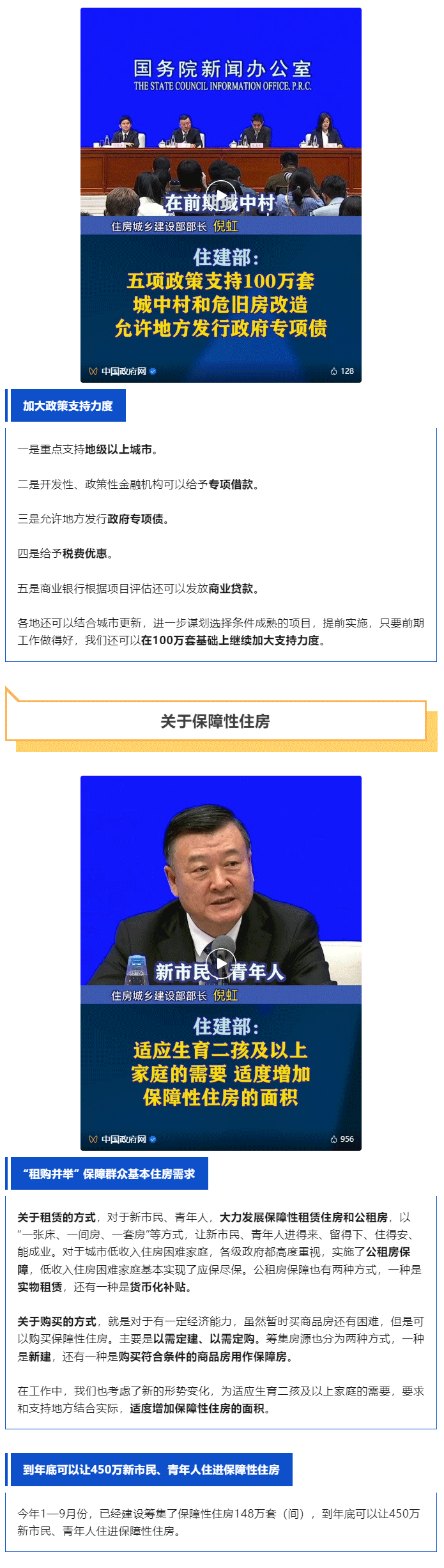This screenshot has width=444, height=1568.
Task: Play the video about 城中村和危旧房改造
Action: (221, 196)
